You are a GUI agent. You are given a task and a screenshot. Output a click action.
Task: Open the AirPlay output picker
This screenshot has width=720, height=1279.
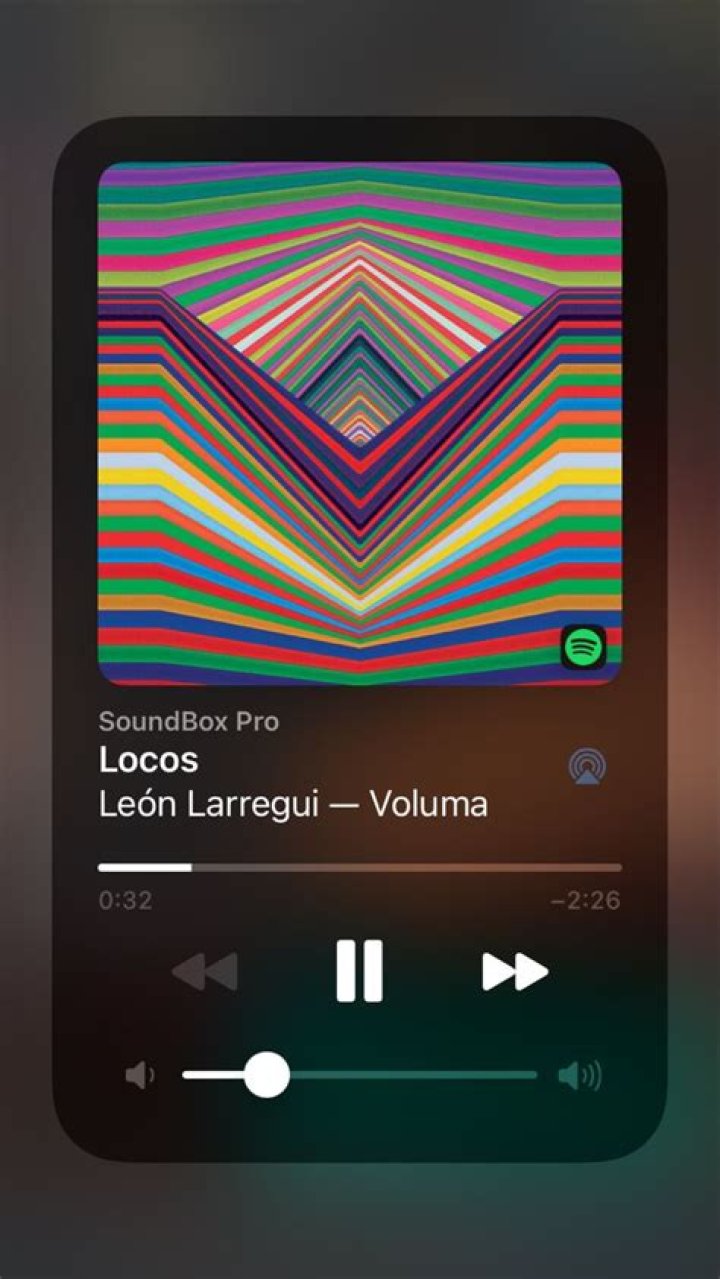pos(587,767)
